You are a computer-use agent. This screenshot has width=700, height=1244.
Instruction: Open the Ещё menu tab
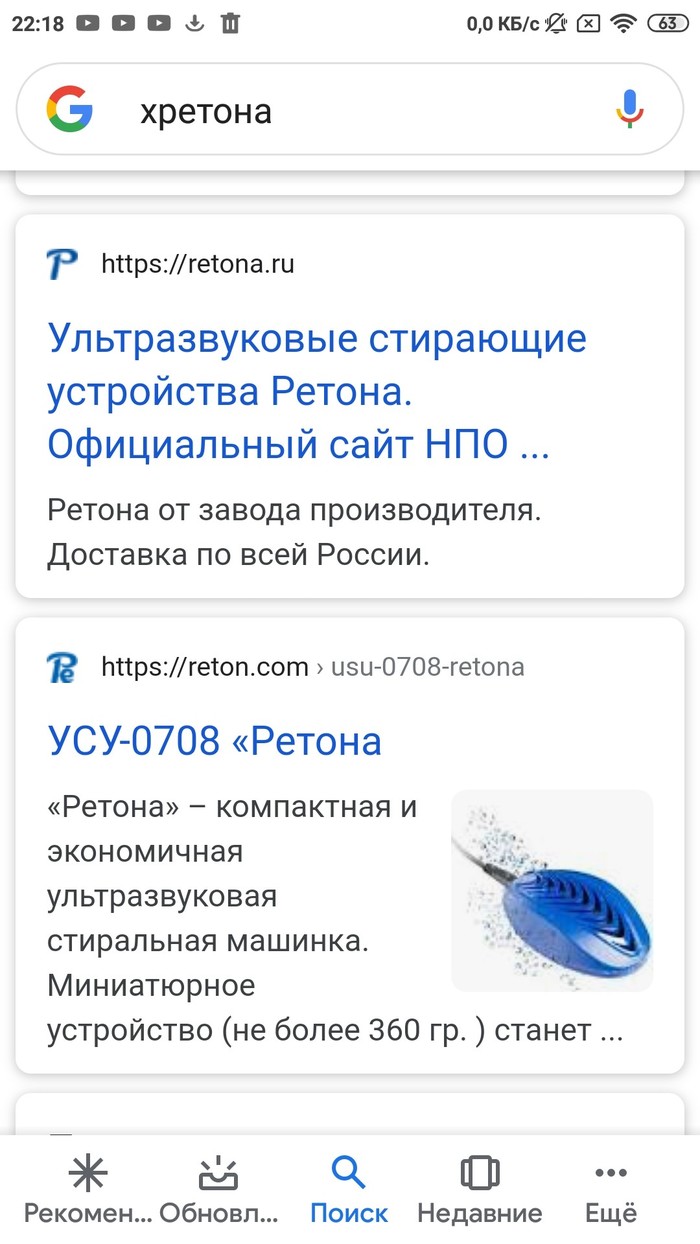611,1190
